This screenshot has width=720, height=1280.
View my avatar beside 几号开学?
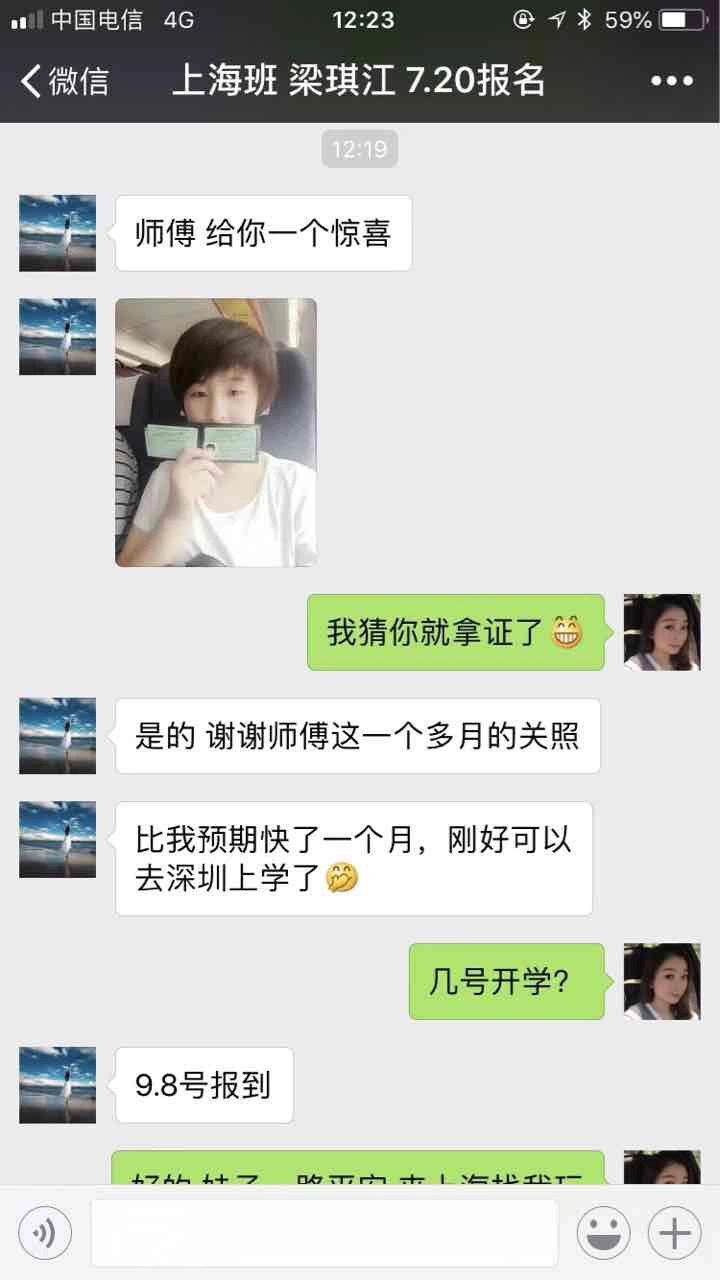(x=662, y=981)
